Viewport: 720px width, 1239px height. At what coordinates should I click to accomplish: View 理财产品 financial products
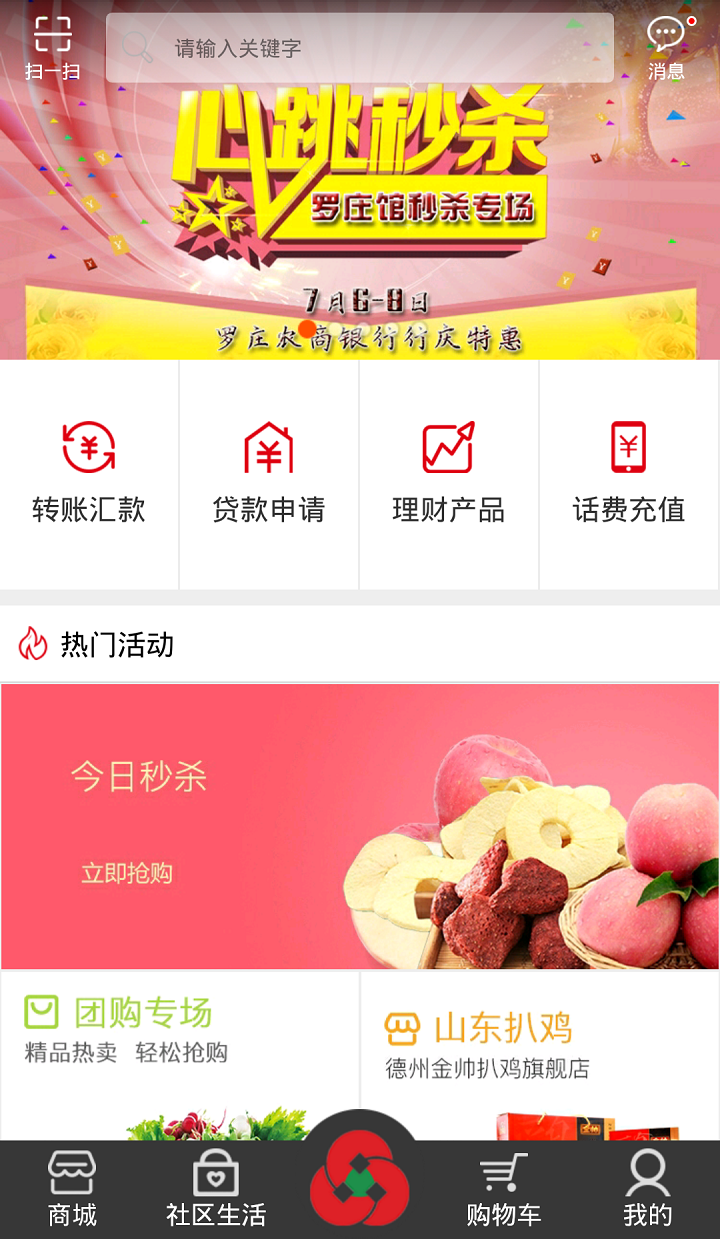click(x=449, y=475)
